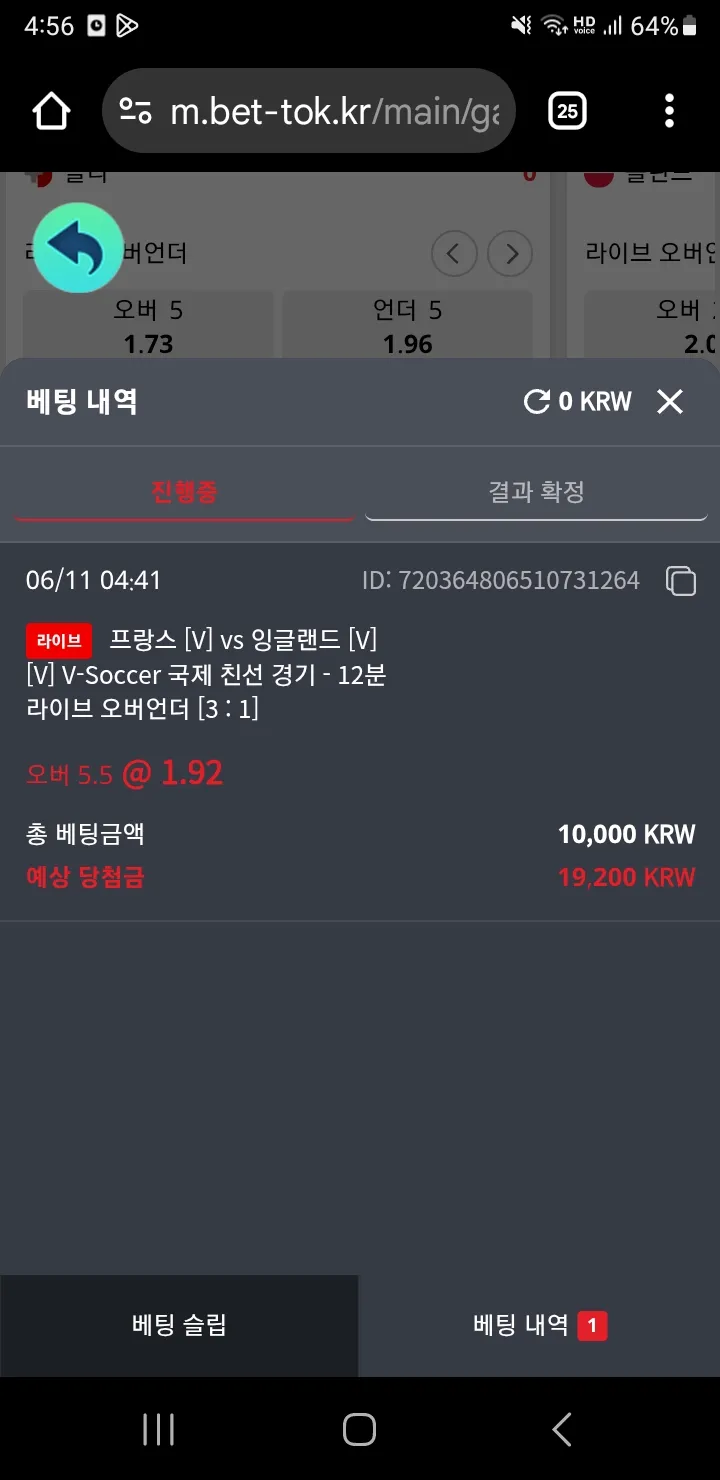Select the 진행중 tab
This screenshot has height=1480, width=720.
184,492
